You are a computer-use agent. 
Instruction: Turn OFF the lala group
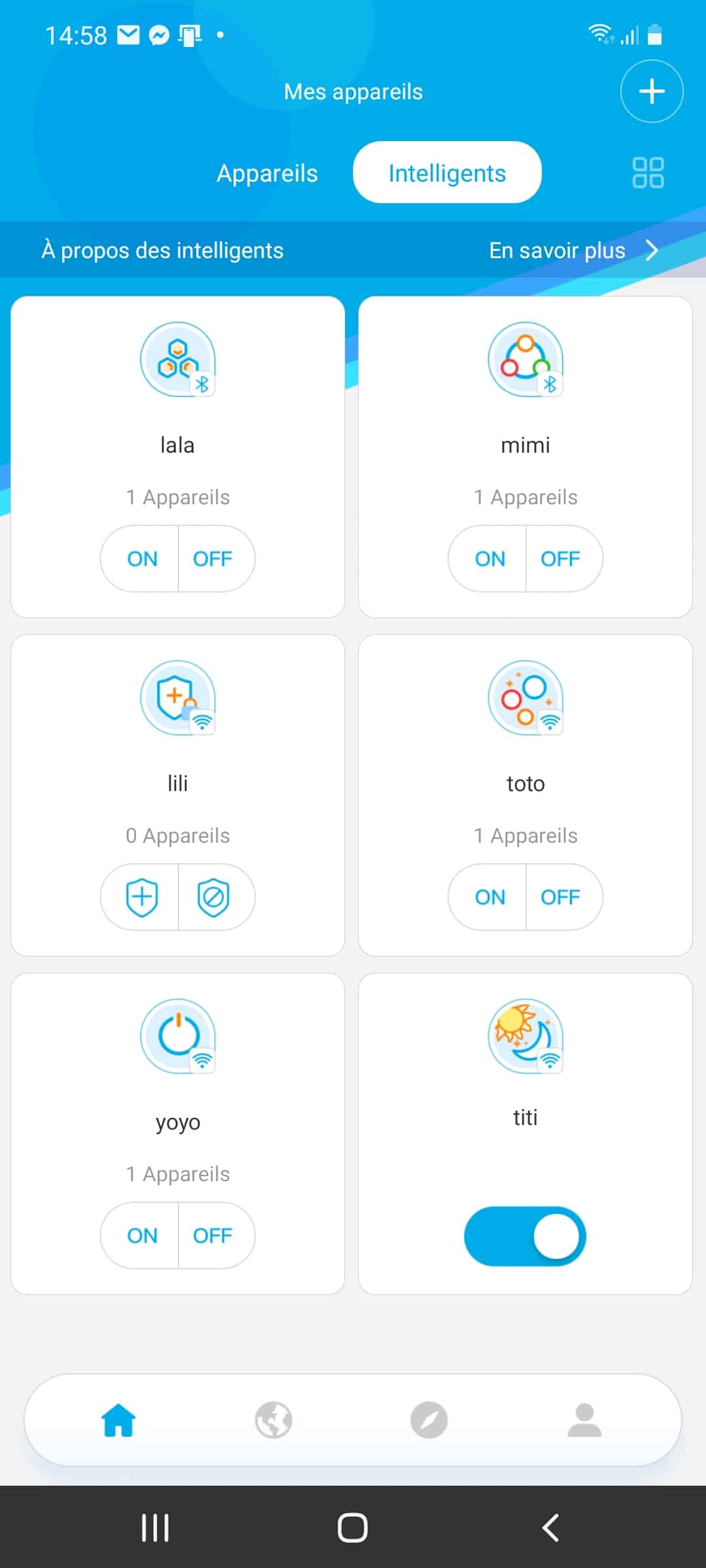pos(213,559)
